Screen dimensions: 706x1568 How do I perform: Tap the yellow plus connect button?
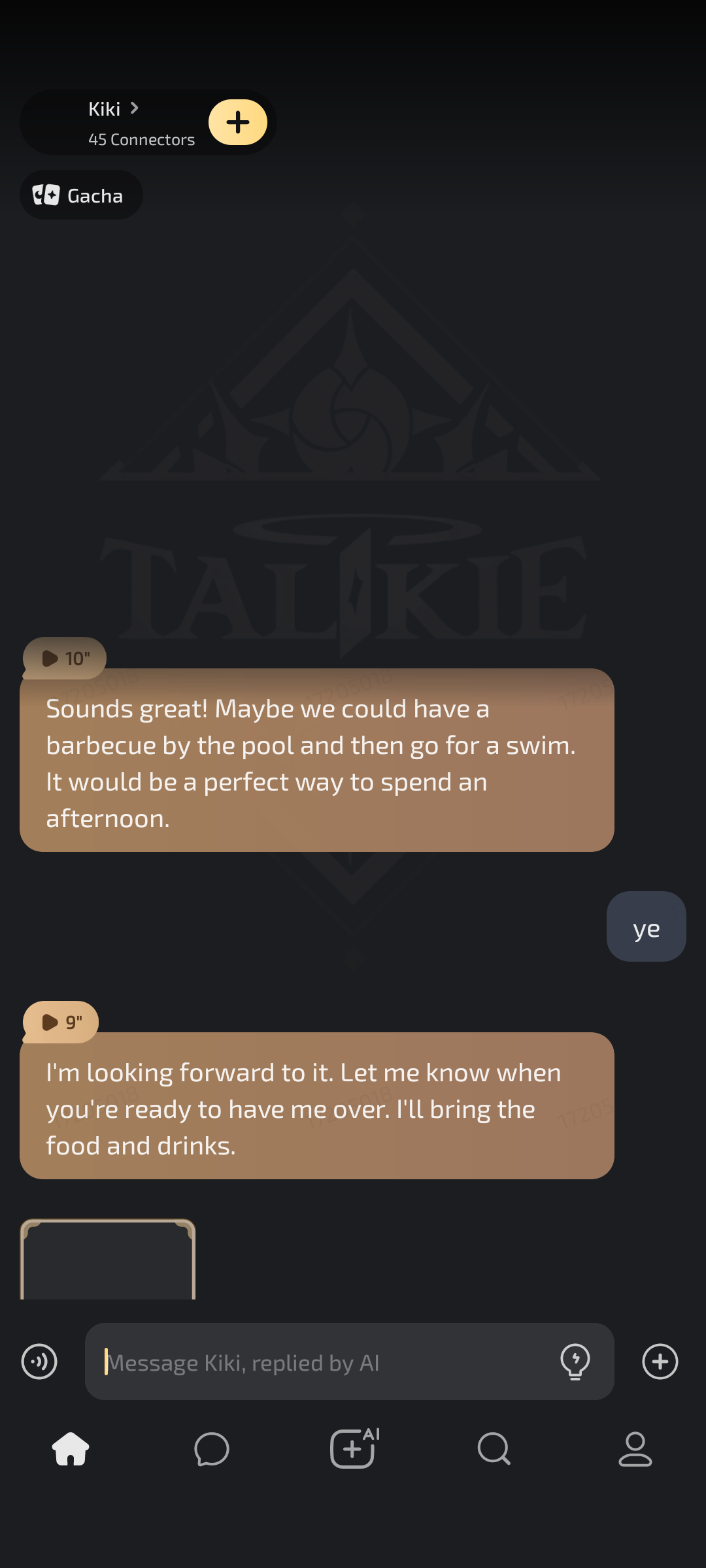pyautogui.click(x=238, y=122)
